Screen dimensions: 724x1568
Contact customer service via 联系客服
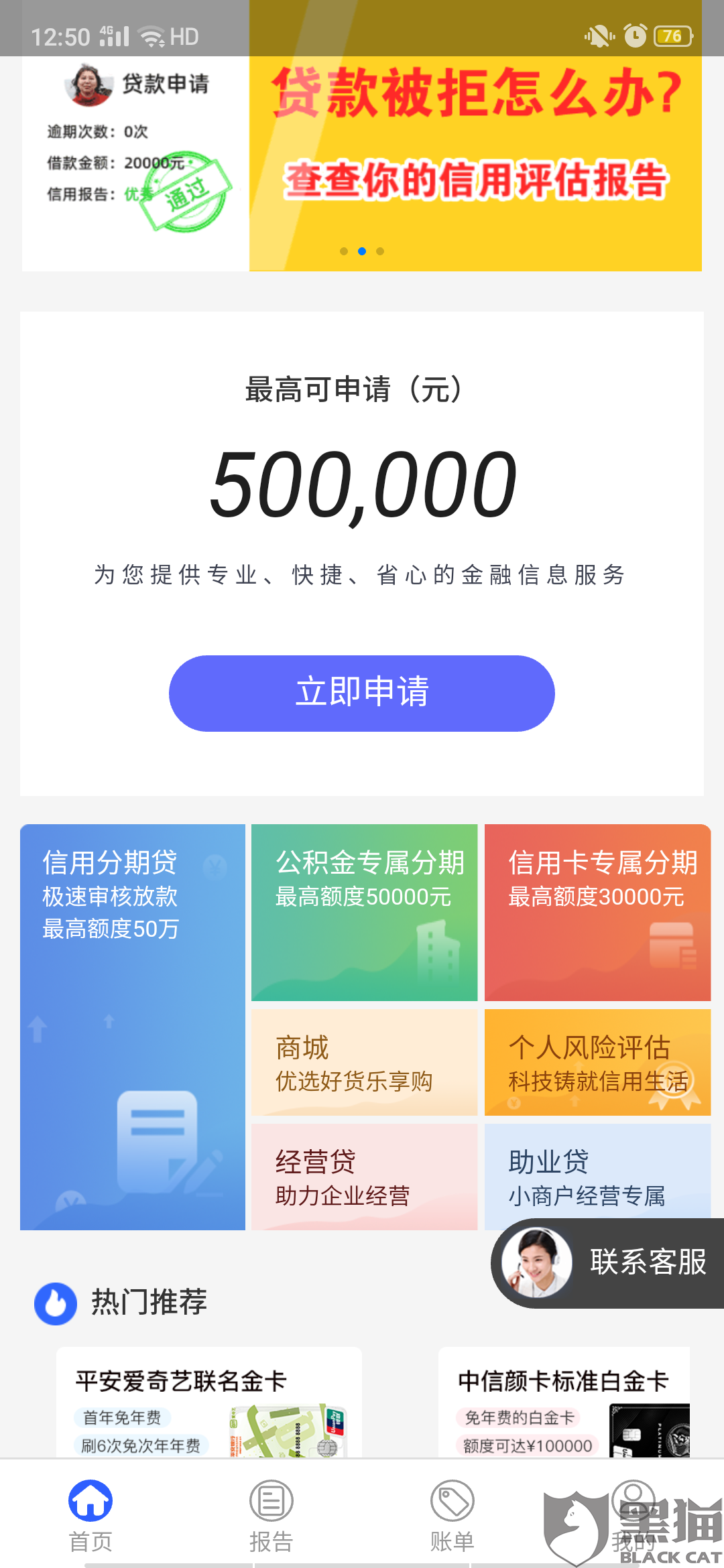coord(608,1263)
